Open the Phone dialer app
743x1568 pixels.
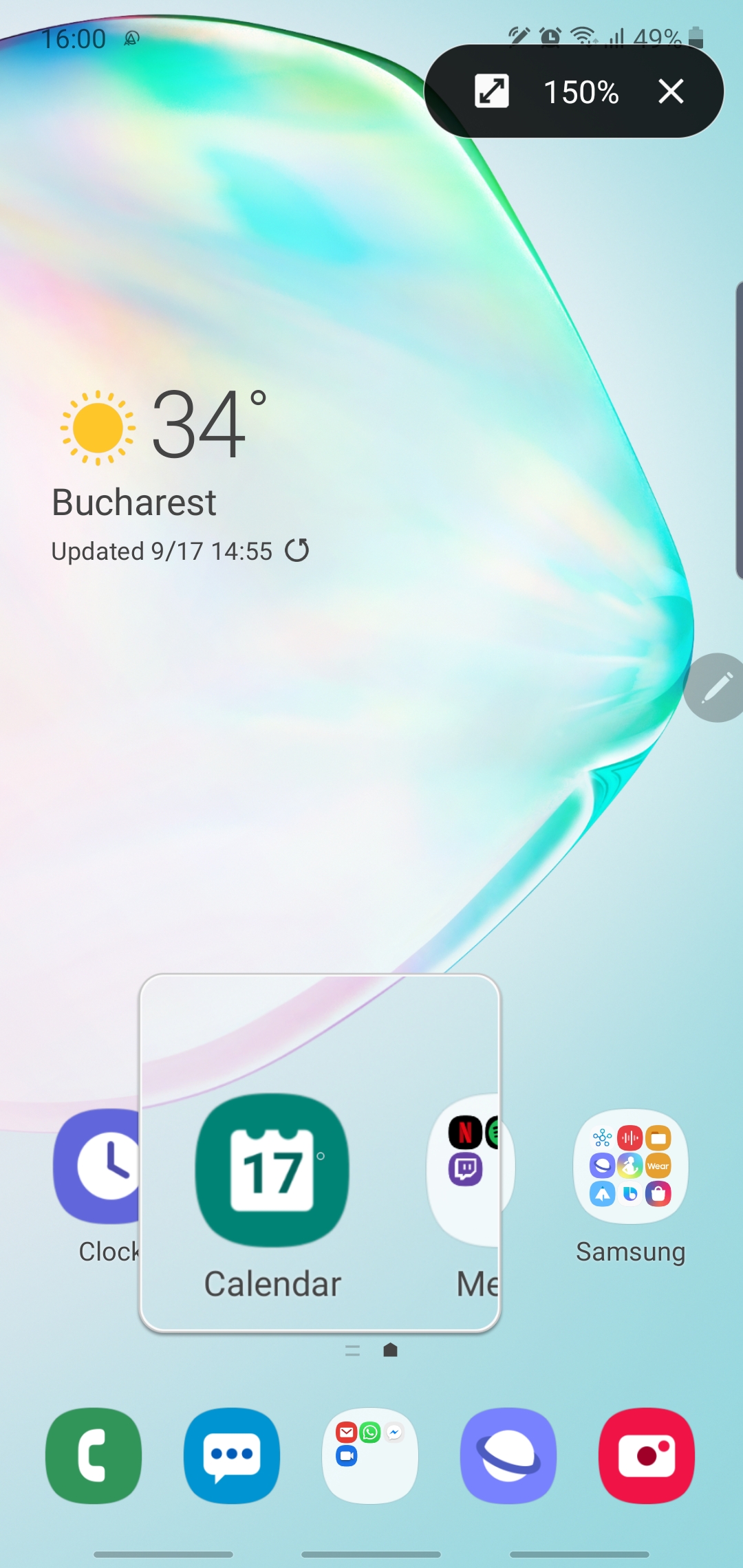pos(94,1455)
